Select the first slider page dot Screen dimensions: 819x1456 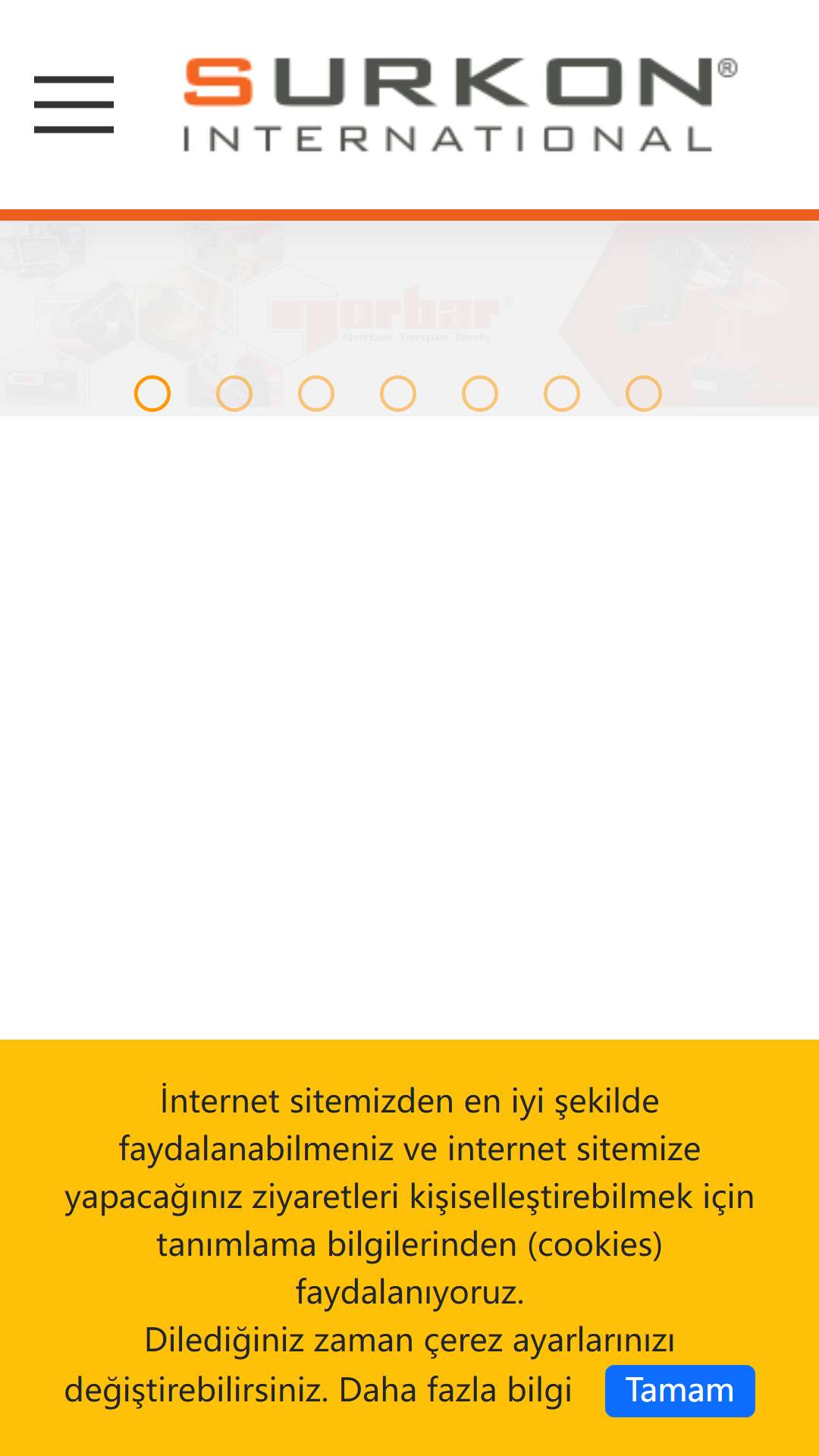152,394
